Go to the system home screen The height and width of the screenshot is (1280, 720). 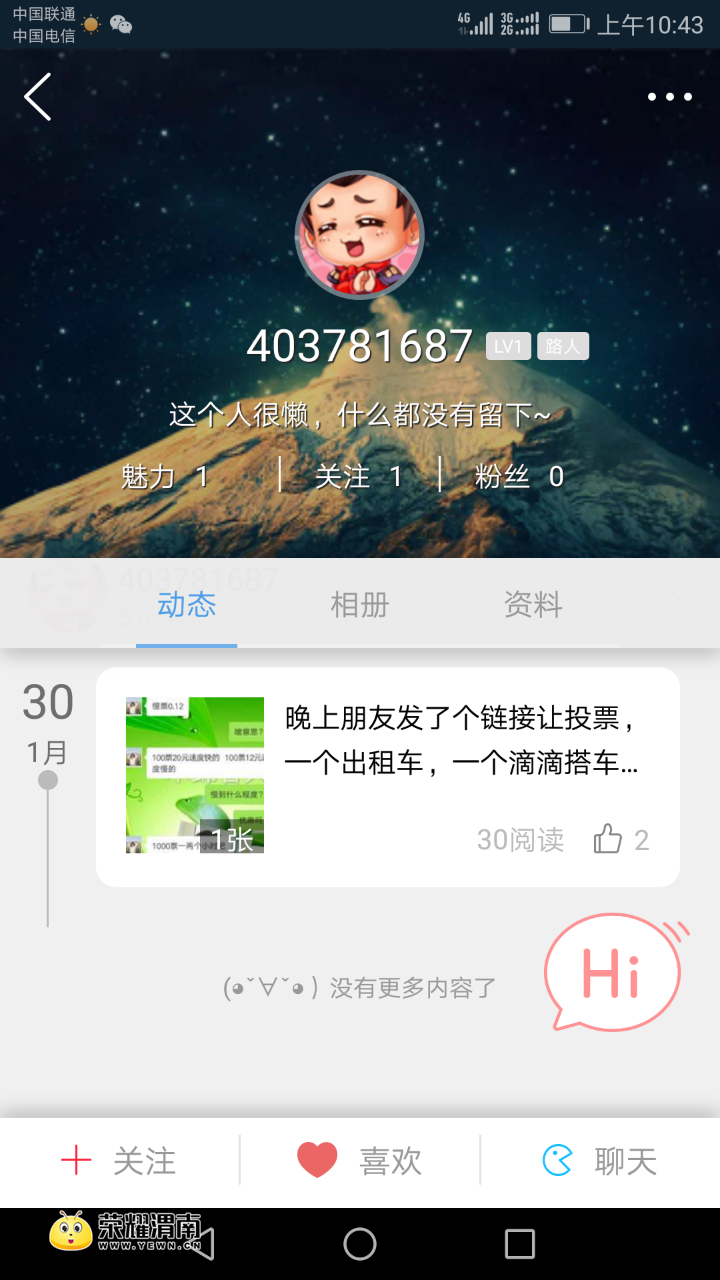(x=360, y=1244)
